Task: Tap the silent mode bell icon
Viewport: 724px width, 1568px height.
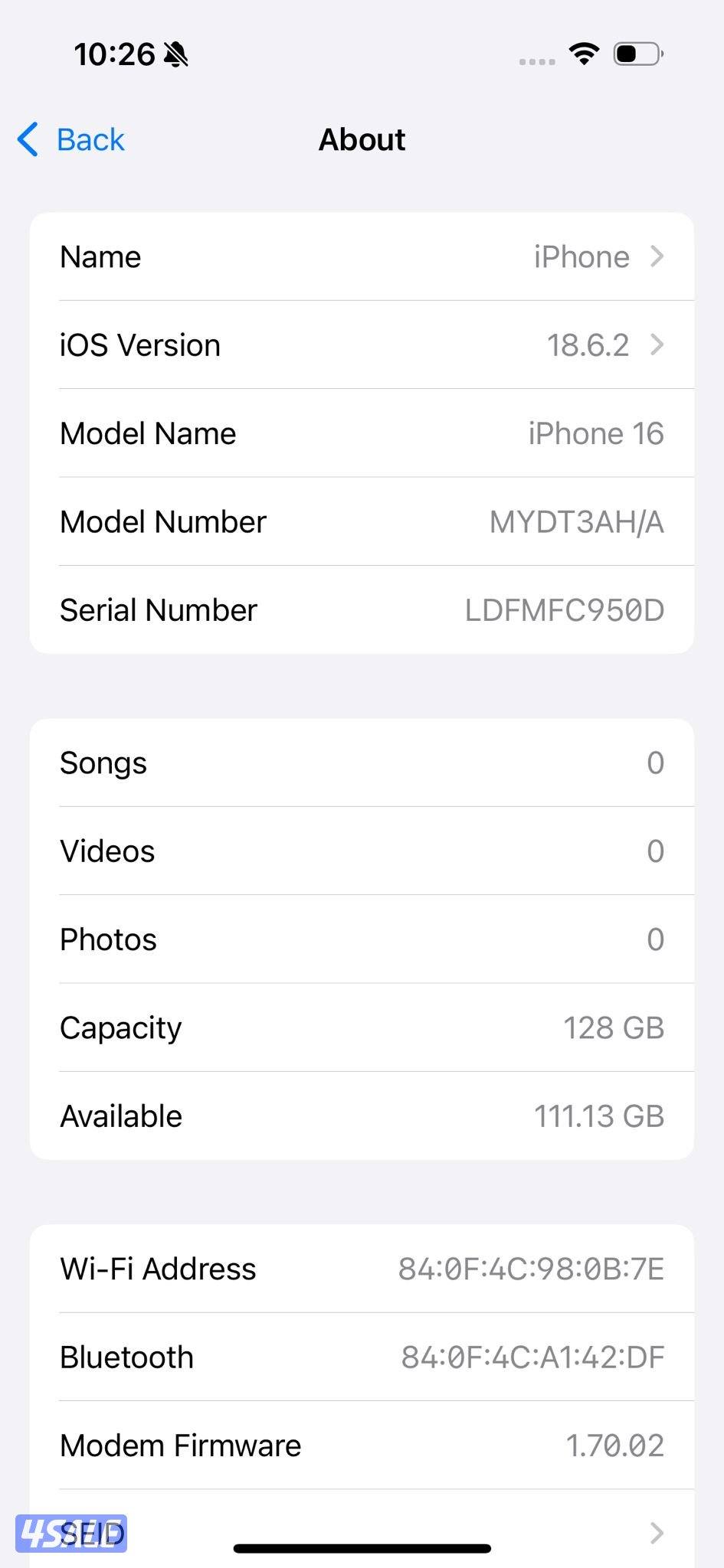Action: pos(176,53)
